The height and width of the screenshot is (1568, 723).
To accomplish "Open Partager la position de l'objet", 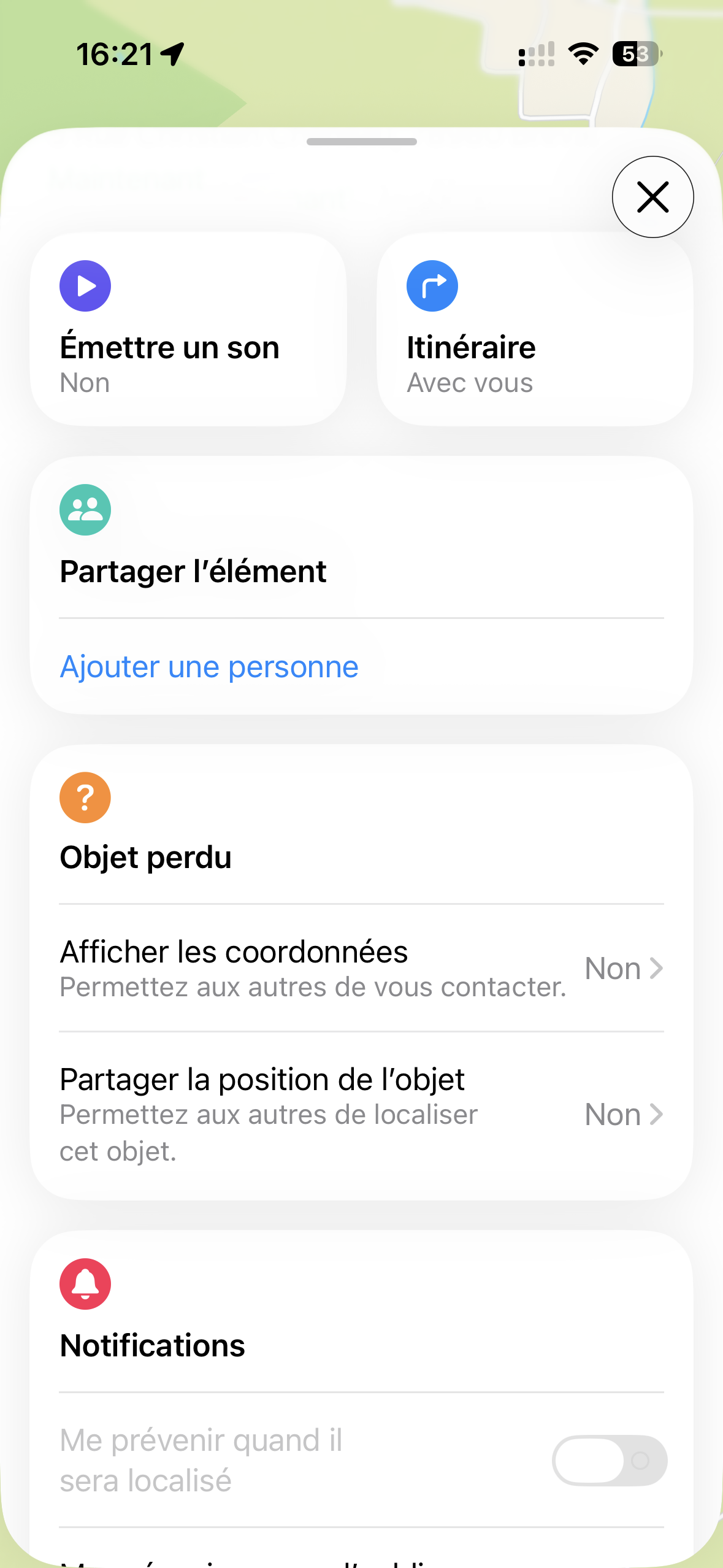I will tap(361, 1114).
